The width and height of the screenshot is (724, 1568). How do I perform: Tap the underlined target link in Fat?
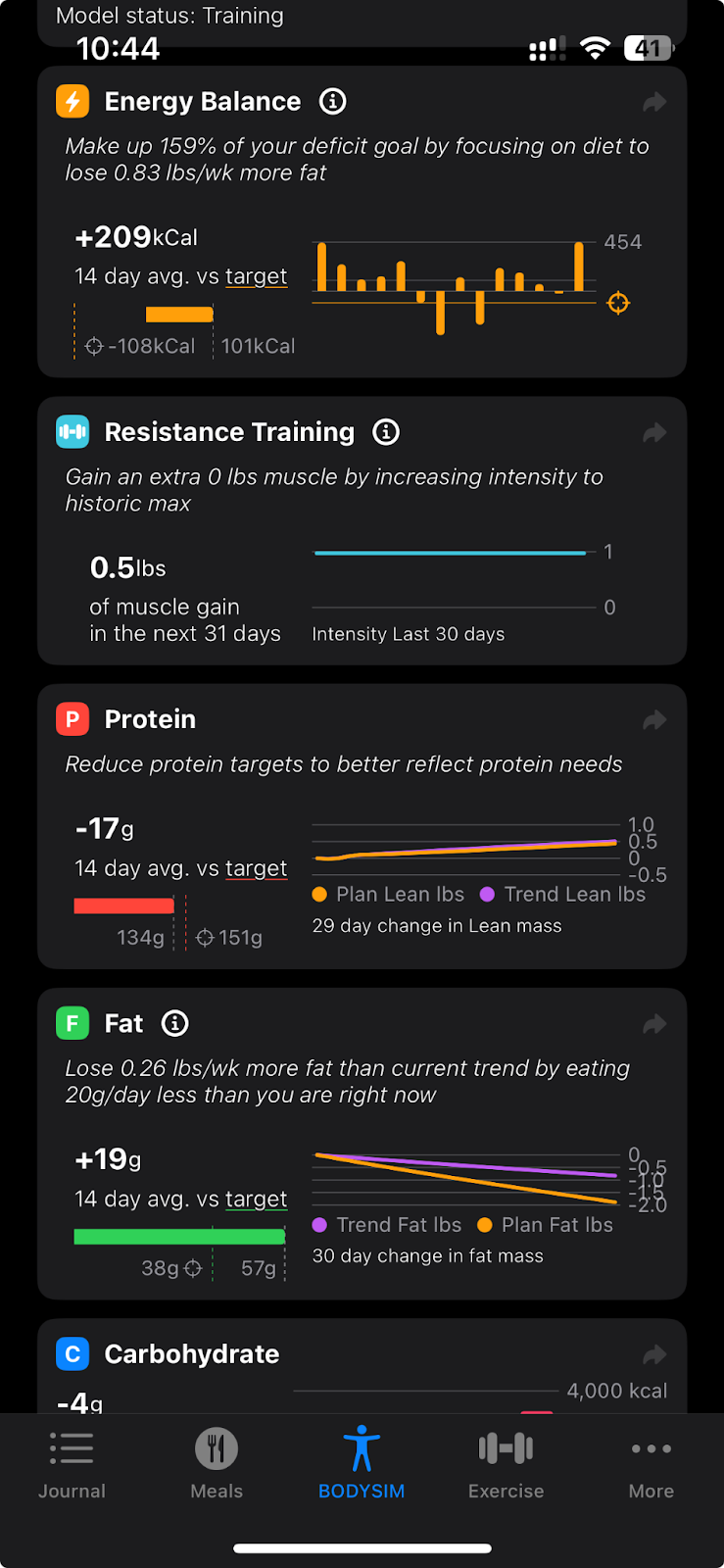pyautogui.click(x=257, y=1199)
